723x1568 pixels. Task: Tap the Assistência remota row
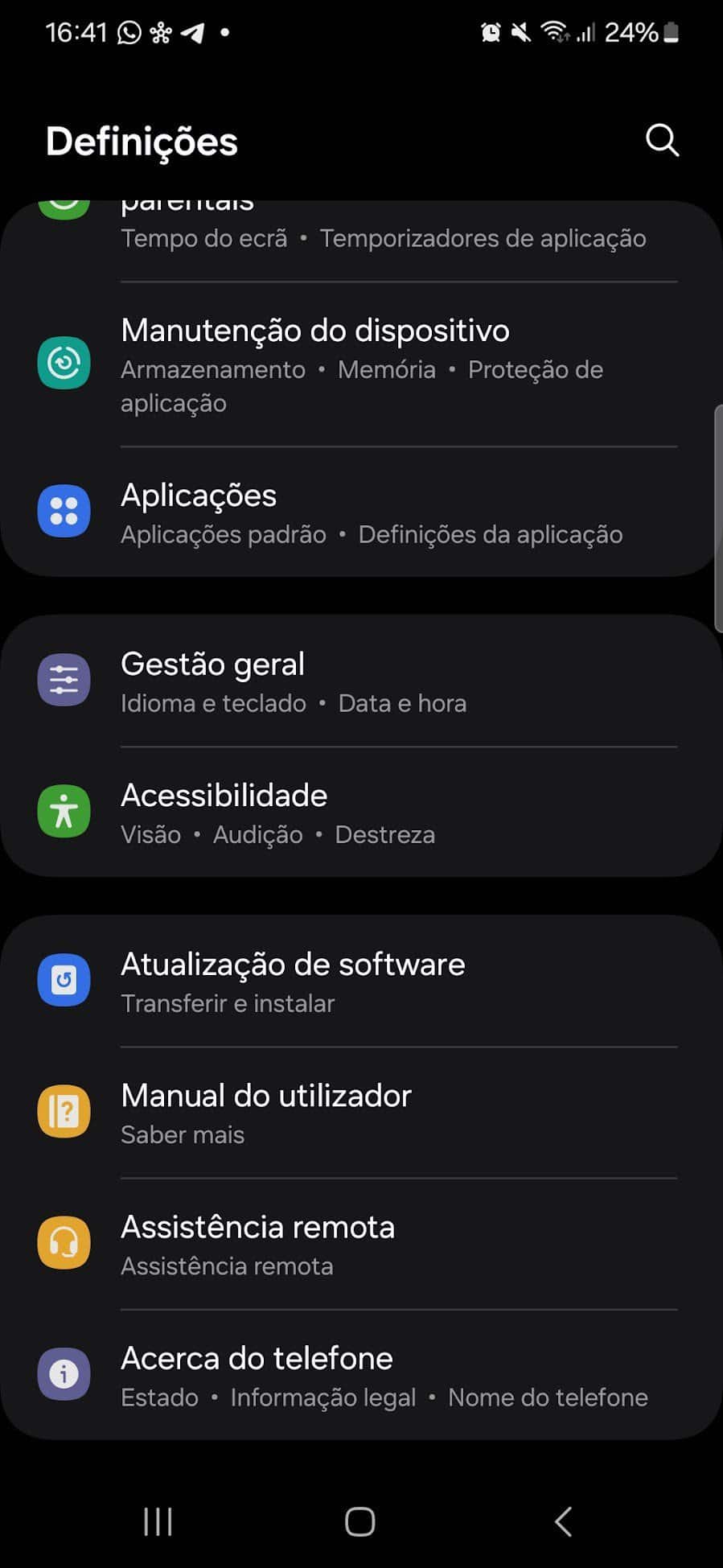pyautogui.click(x=361, y=1243)
